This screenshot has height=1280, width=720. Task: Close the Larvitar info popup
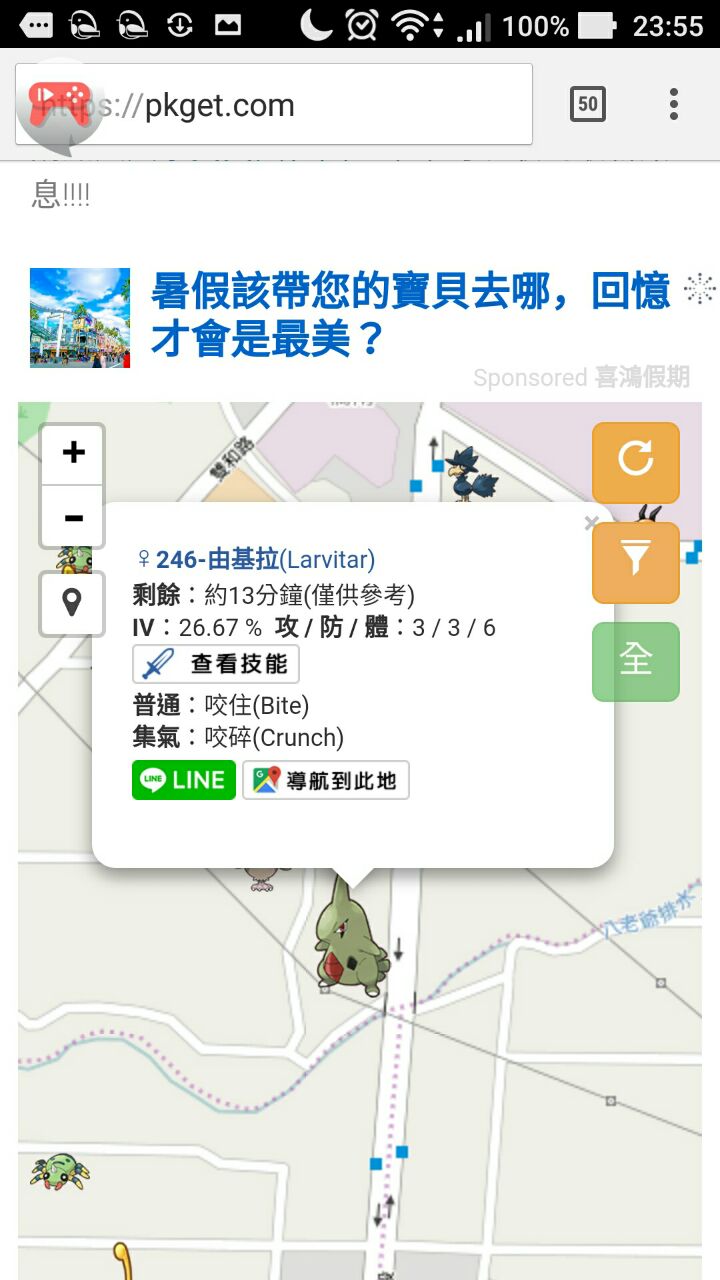590,523
